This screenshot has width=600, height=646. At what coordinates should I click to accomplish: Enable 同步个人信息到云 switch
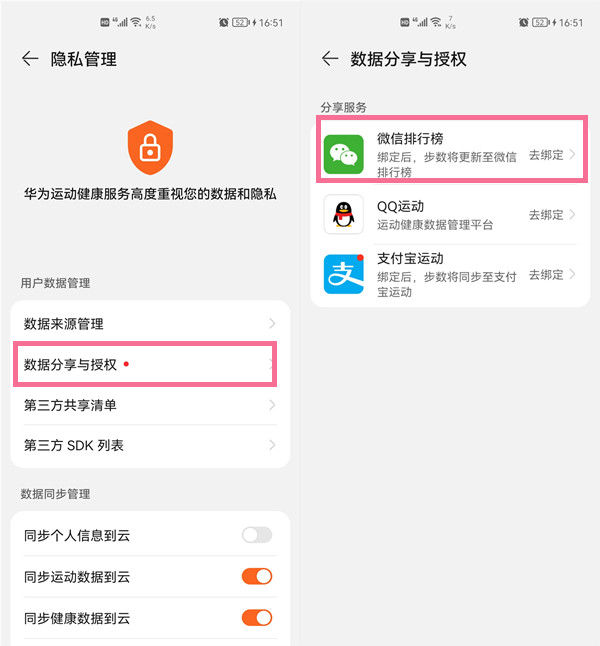[257, 535]
